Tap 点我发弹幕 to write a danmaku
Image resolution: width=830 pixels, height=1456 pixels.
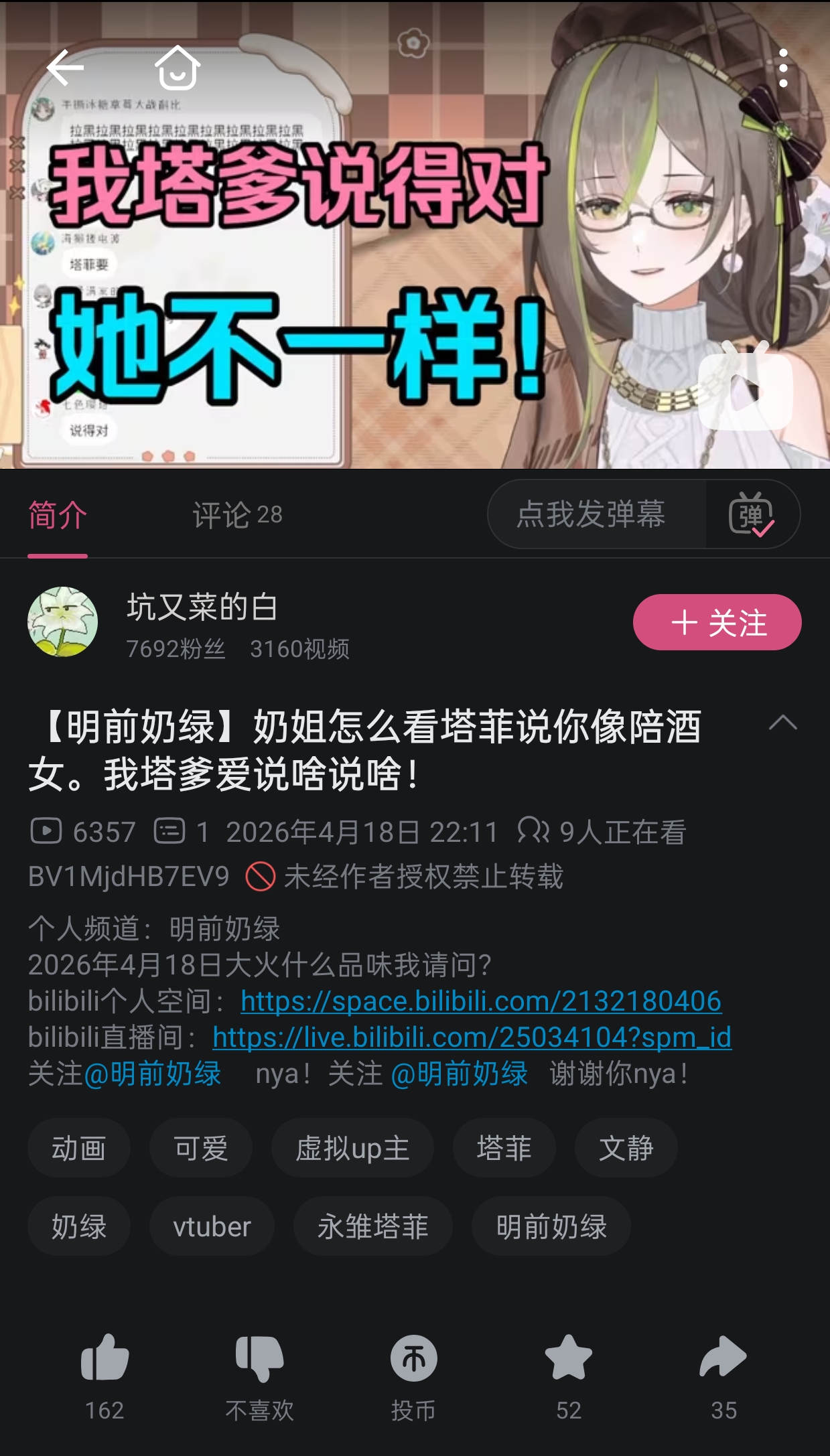point(591,514)
